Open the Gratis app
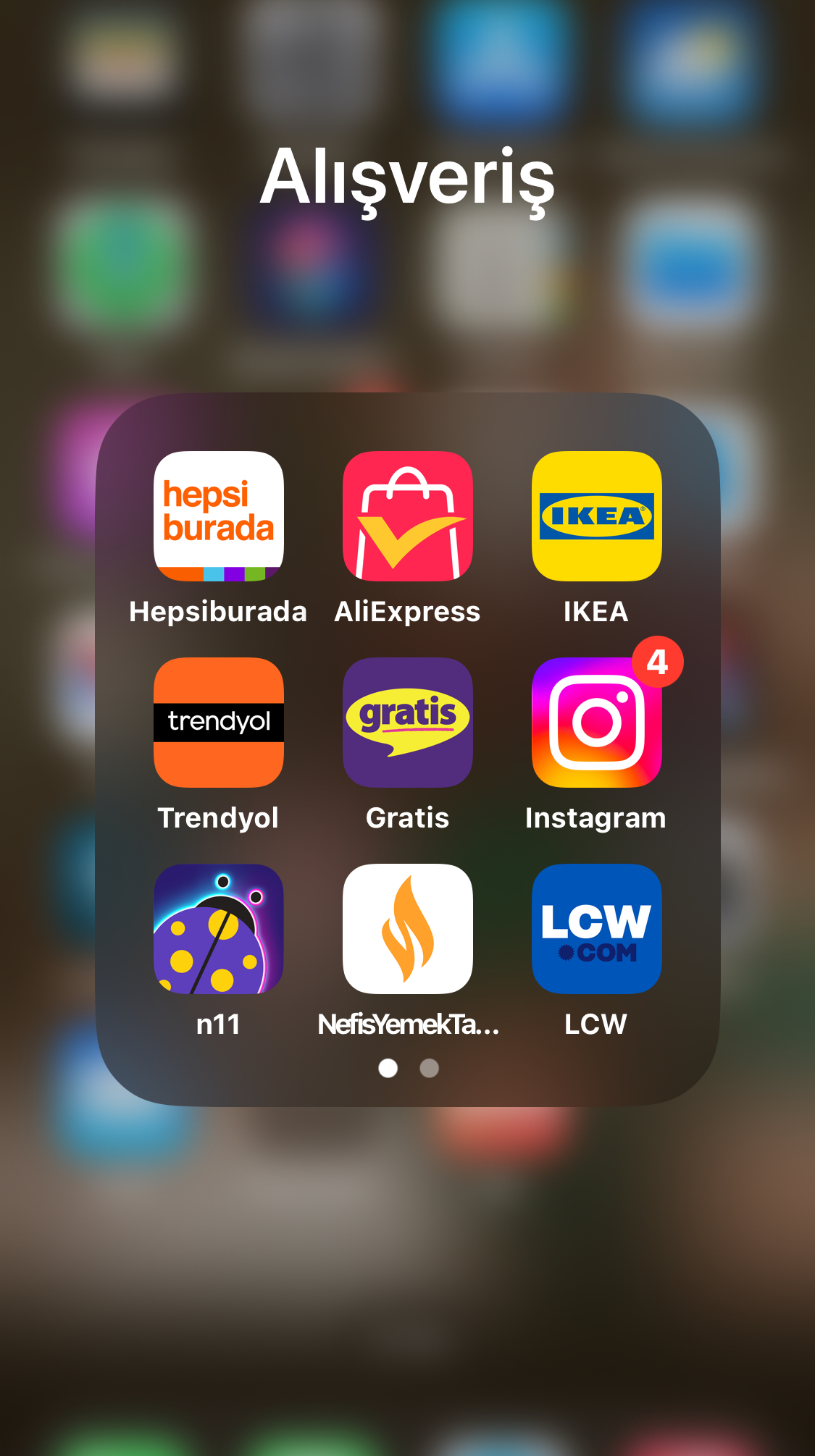The height and width of the screenshot is (1456, 815). pos(407,723)
